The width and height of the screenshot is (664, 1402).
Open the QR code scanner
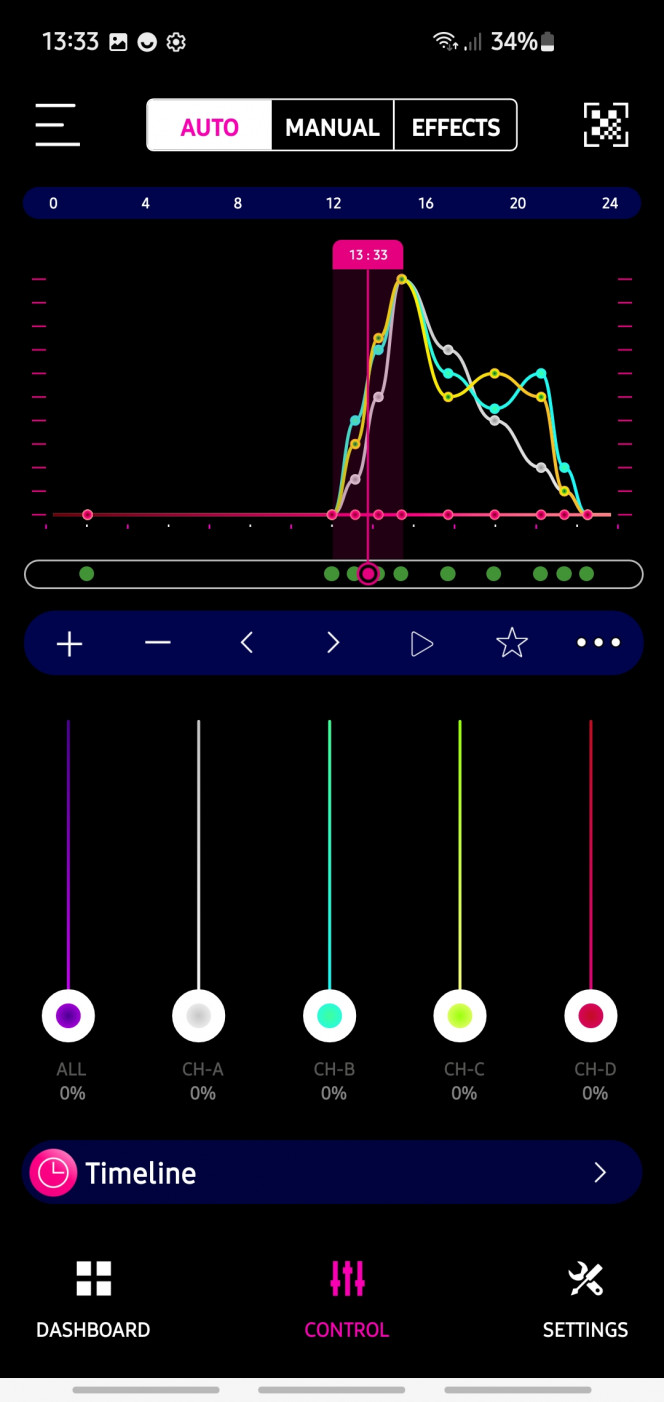606,125
